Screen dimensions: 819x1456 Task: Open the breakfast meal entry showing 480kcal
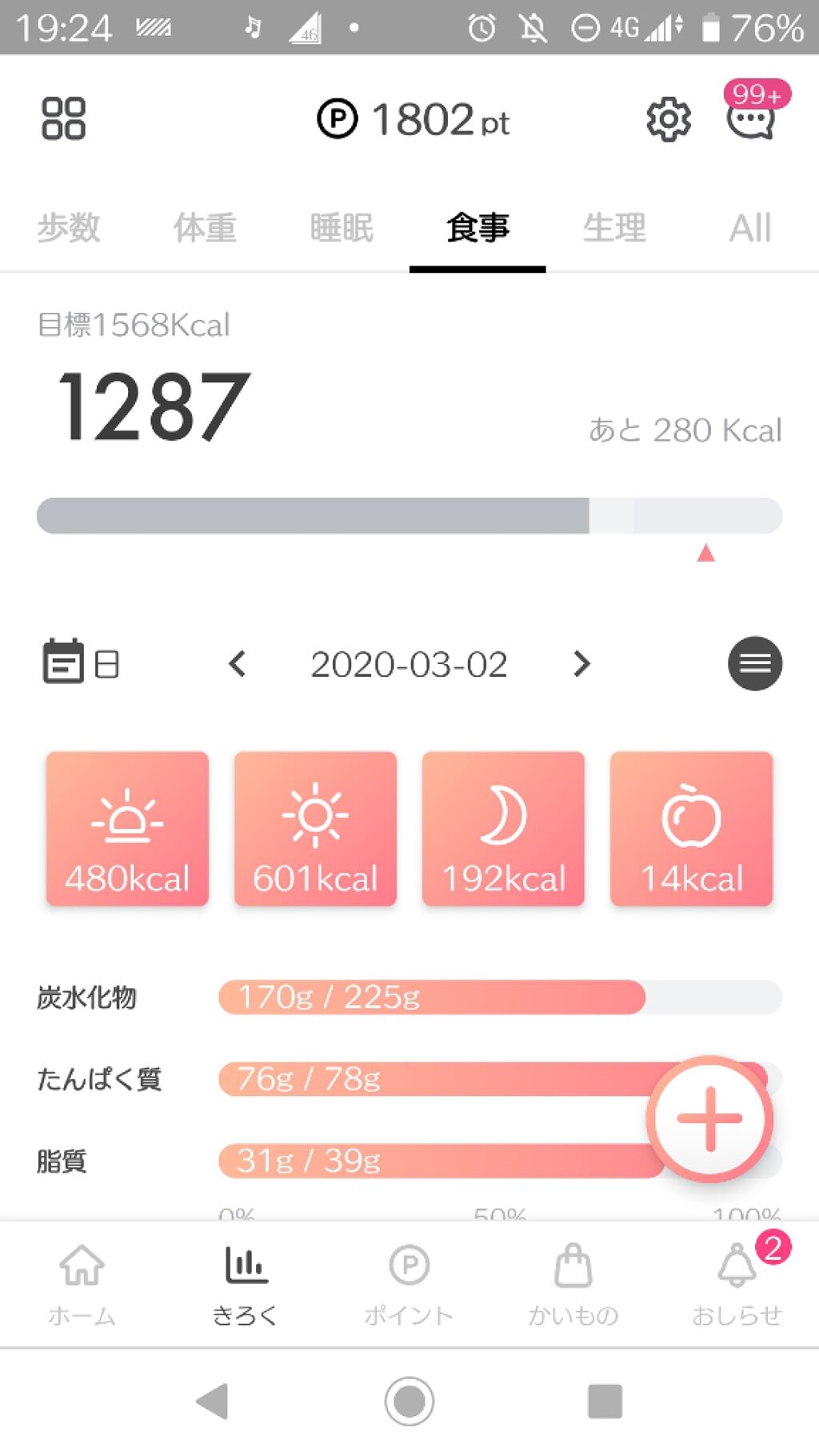126,830
